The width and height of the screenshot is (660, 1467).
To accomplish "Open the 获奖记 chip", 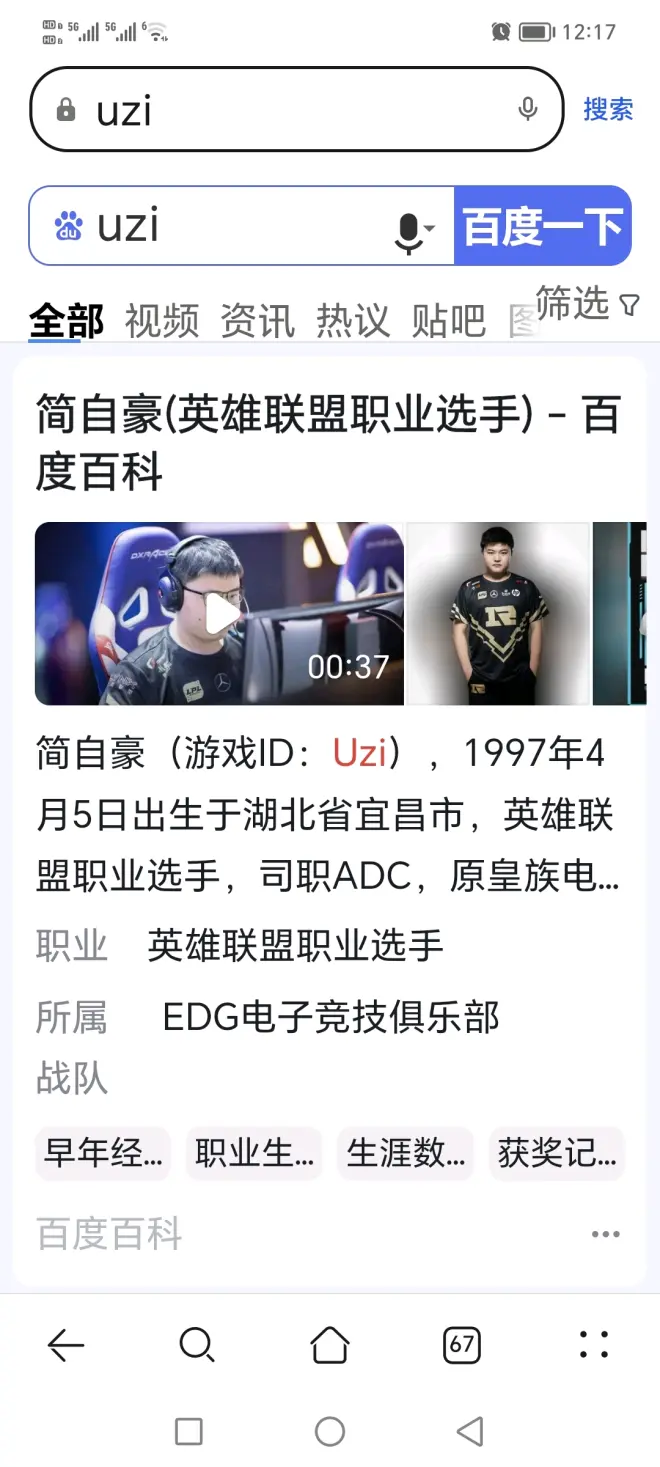I will [556, 1153].
